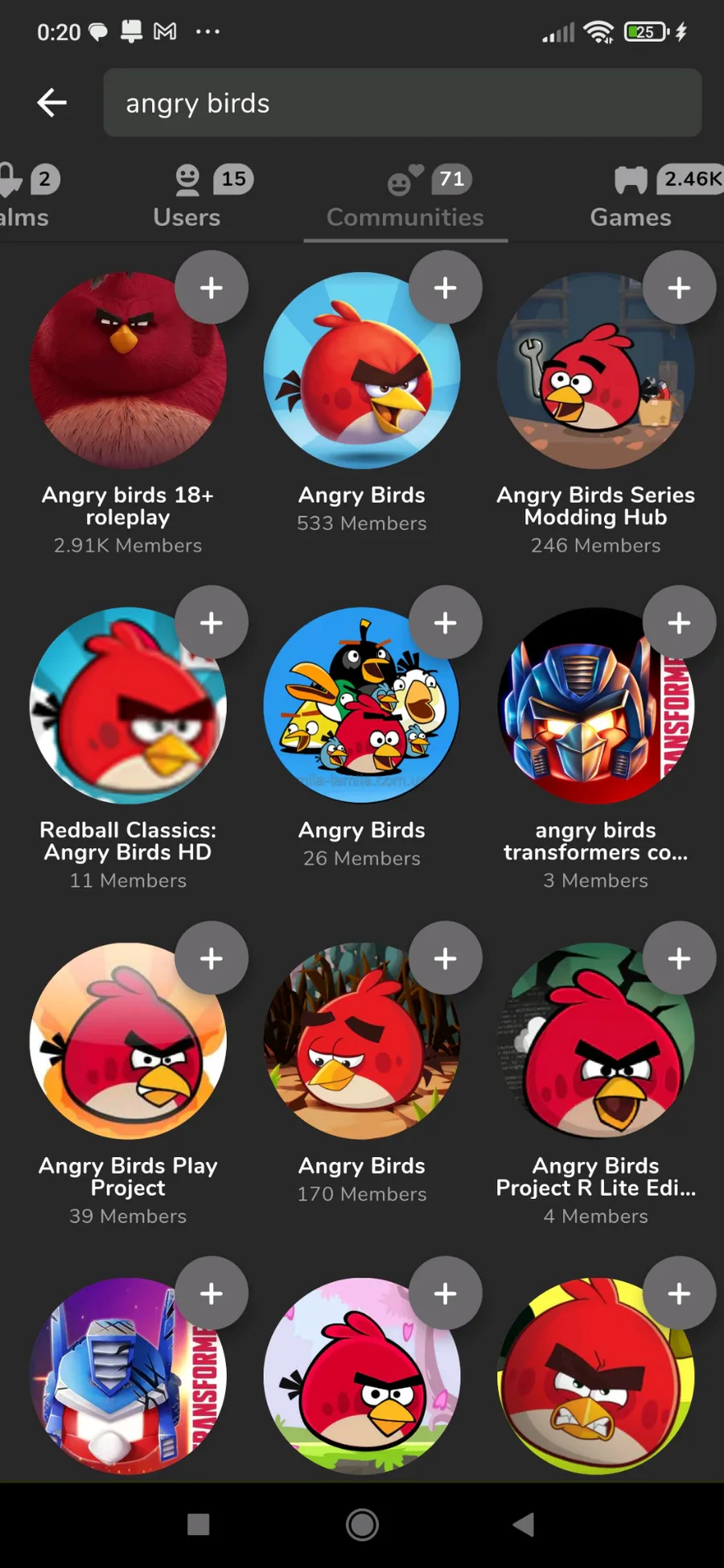Image resolution: width=724 pixels, height=1568 pixels.
Task: Open the Angry Birds Series Modding Hub page
Action: 595,371
